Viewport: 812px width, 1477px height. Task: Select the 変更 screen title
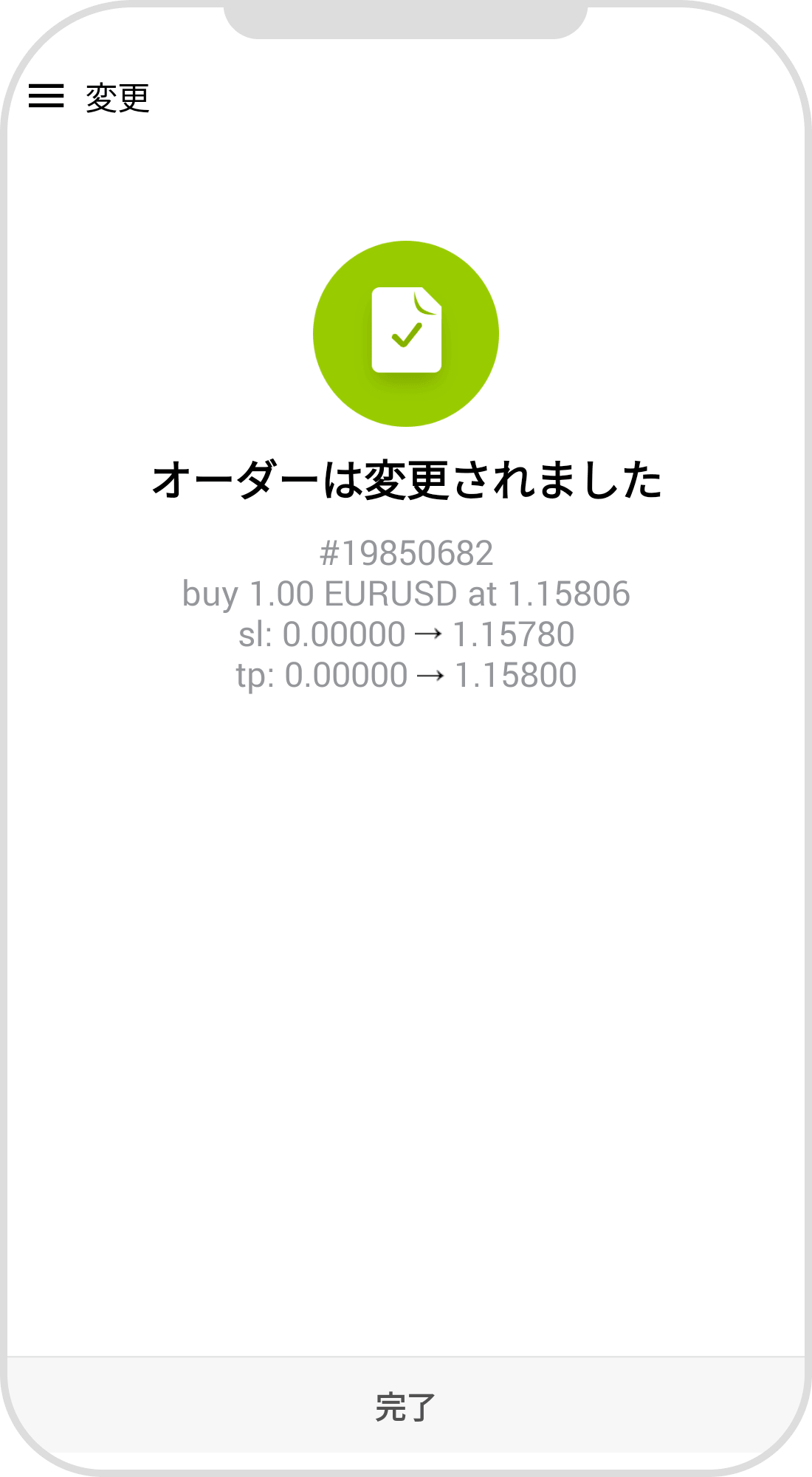pyautogui.click(x=117, y=97)
